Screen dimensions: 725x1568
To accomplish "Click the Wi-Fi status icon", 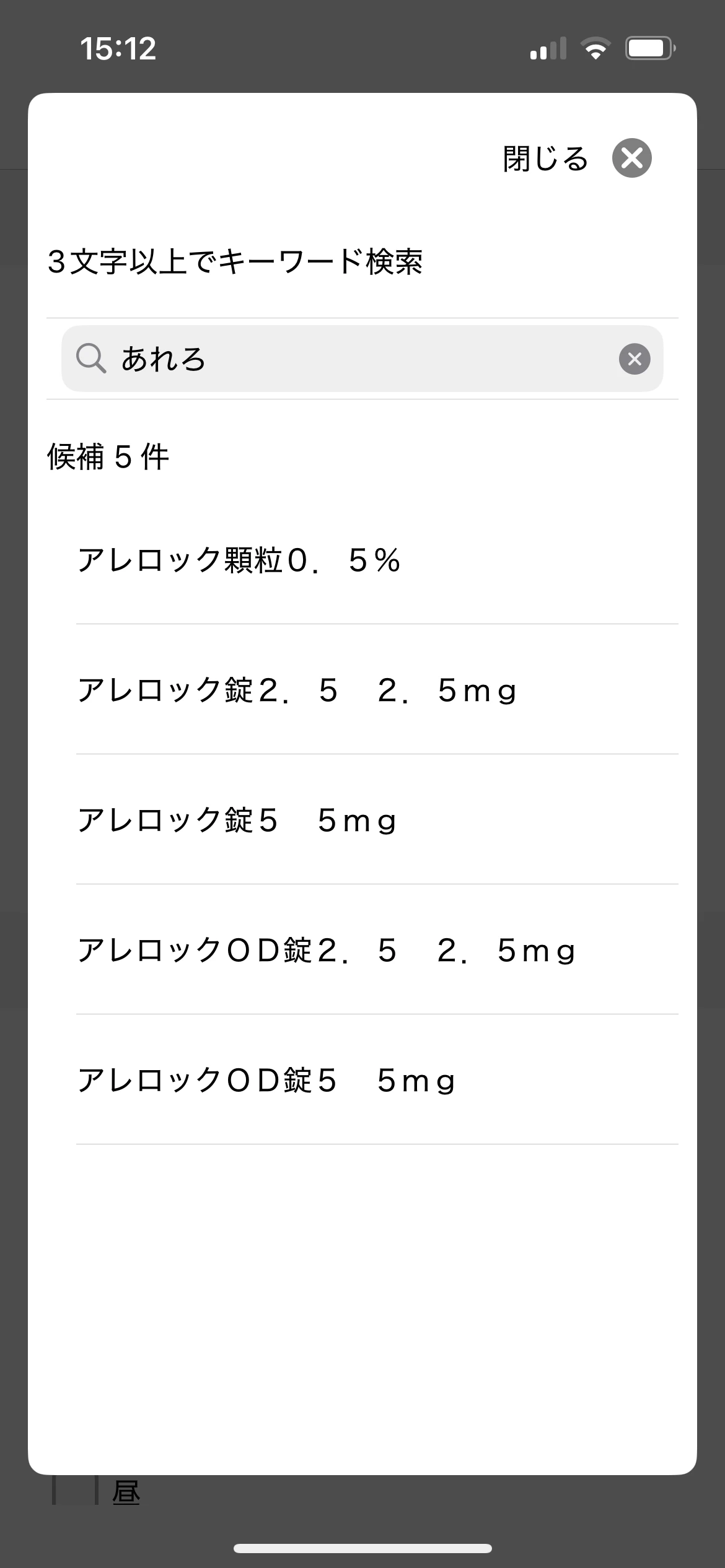I will 597,48.
